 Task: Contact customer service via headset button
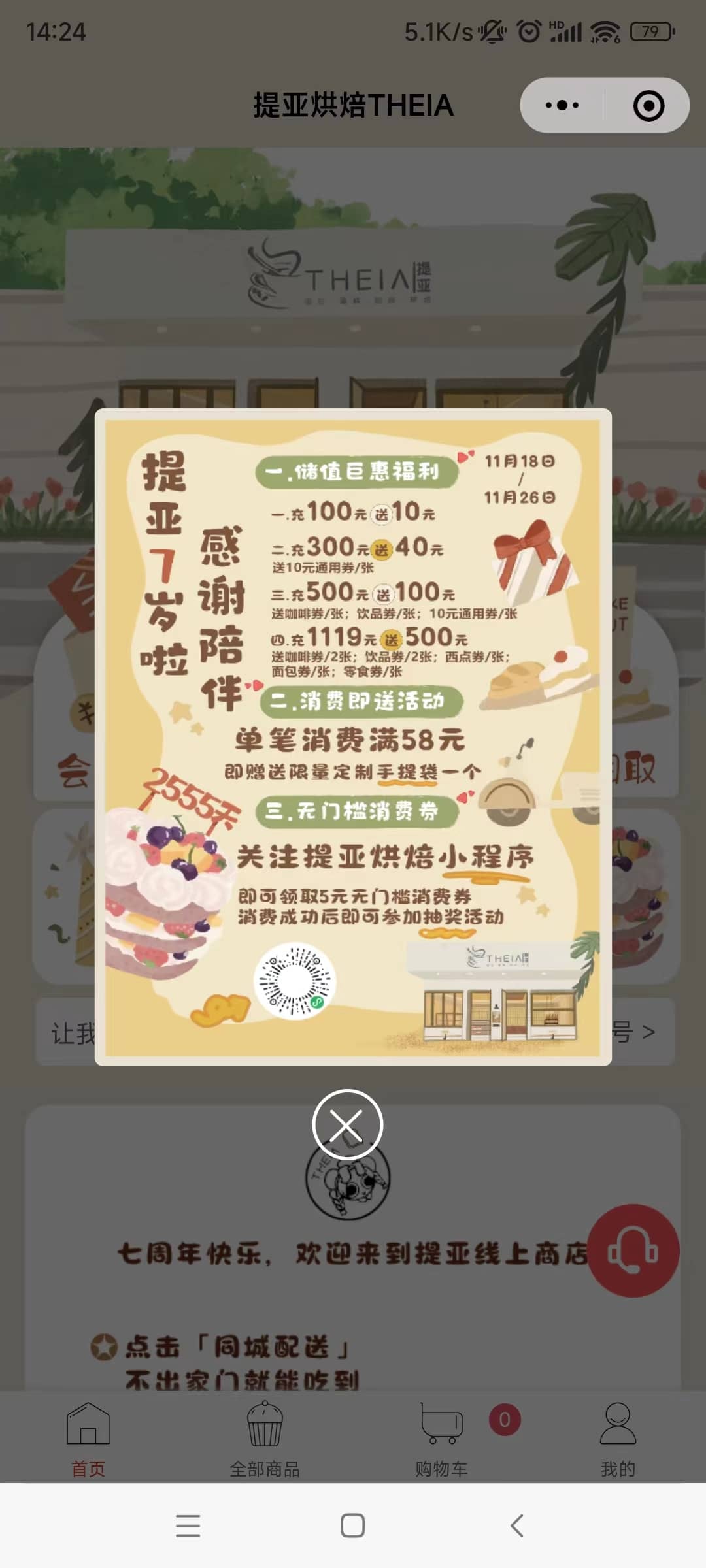tap(633, 1250)
